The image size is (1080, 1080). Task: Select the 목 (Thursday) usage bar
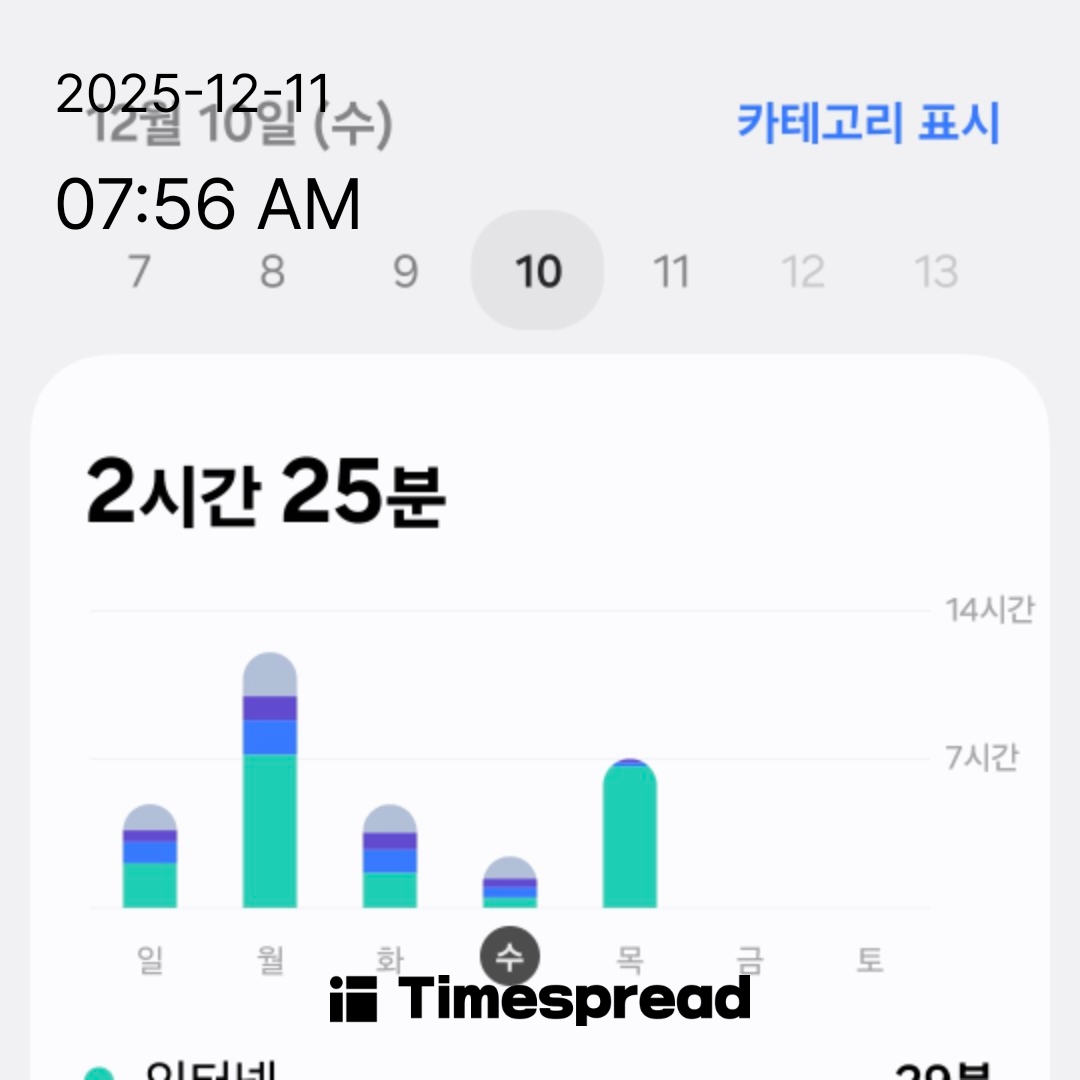click(630, 835)
